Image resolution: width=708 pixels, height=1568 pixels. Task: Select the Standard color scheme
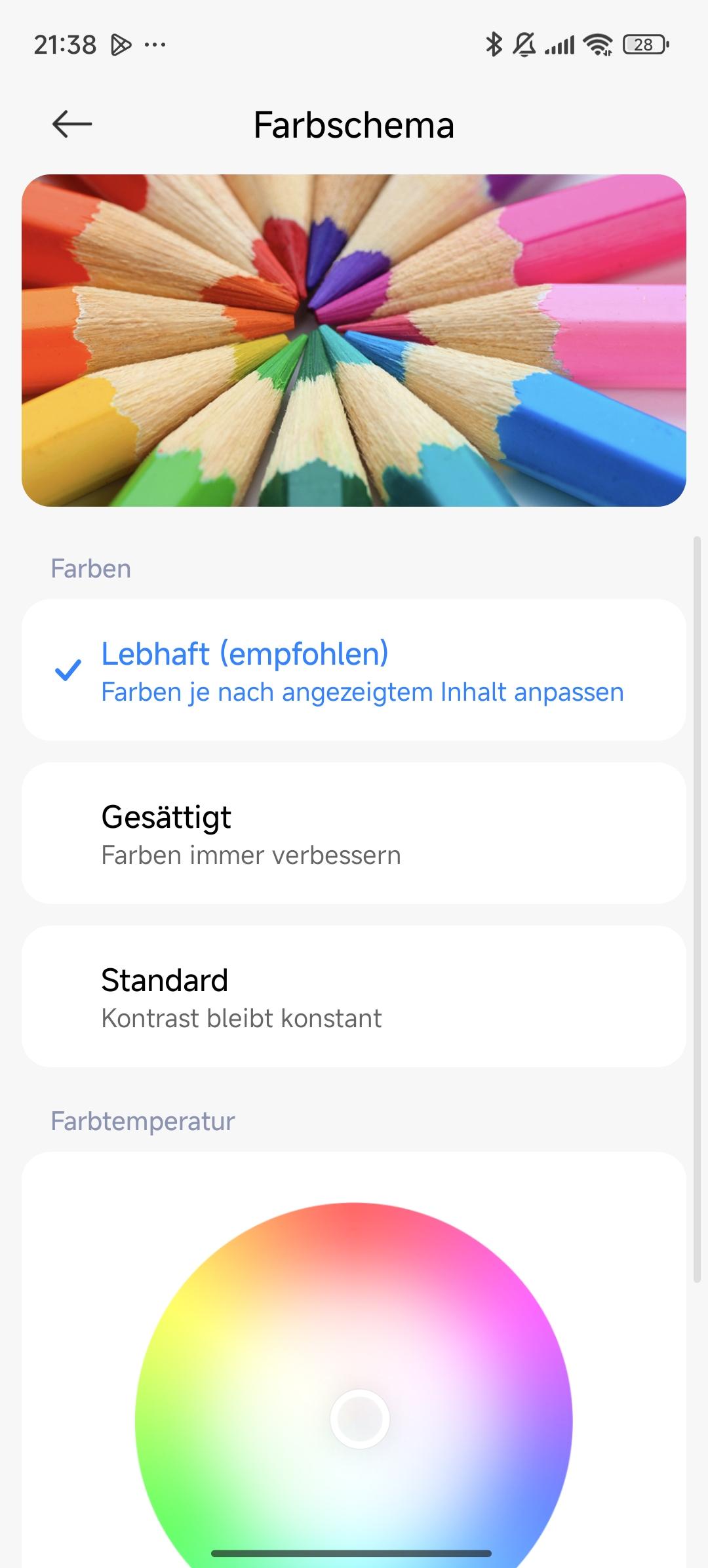pyautogui.click(x=354, y=996)
